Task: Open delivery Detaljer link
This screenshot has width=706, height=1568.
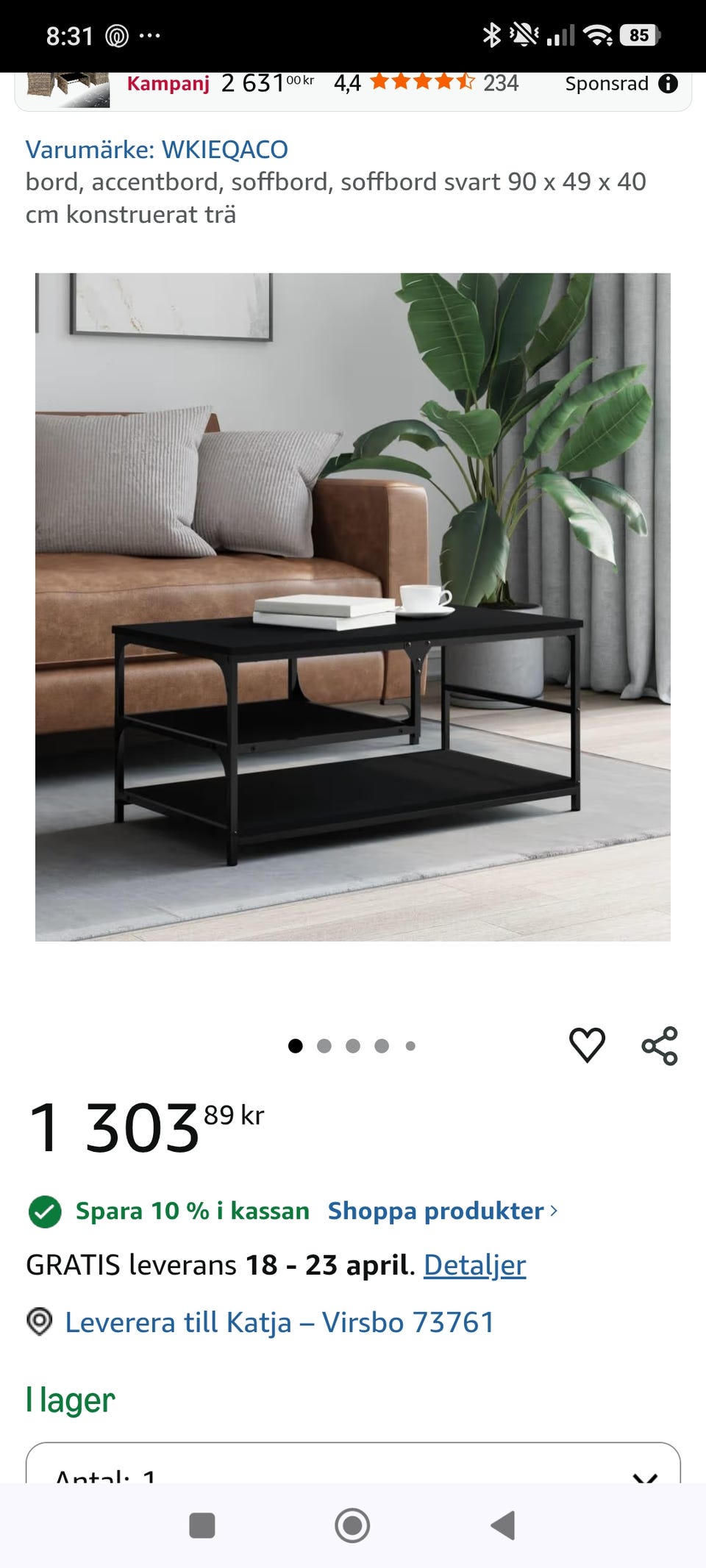Action: (x=474, y=1264)
